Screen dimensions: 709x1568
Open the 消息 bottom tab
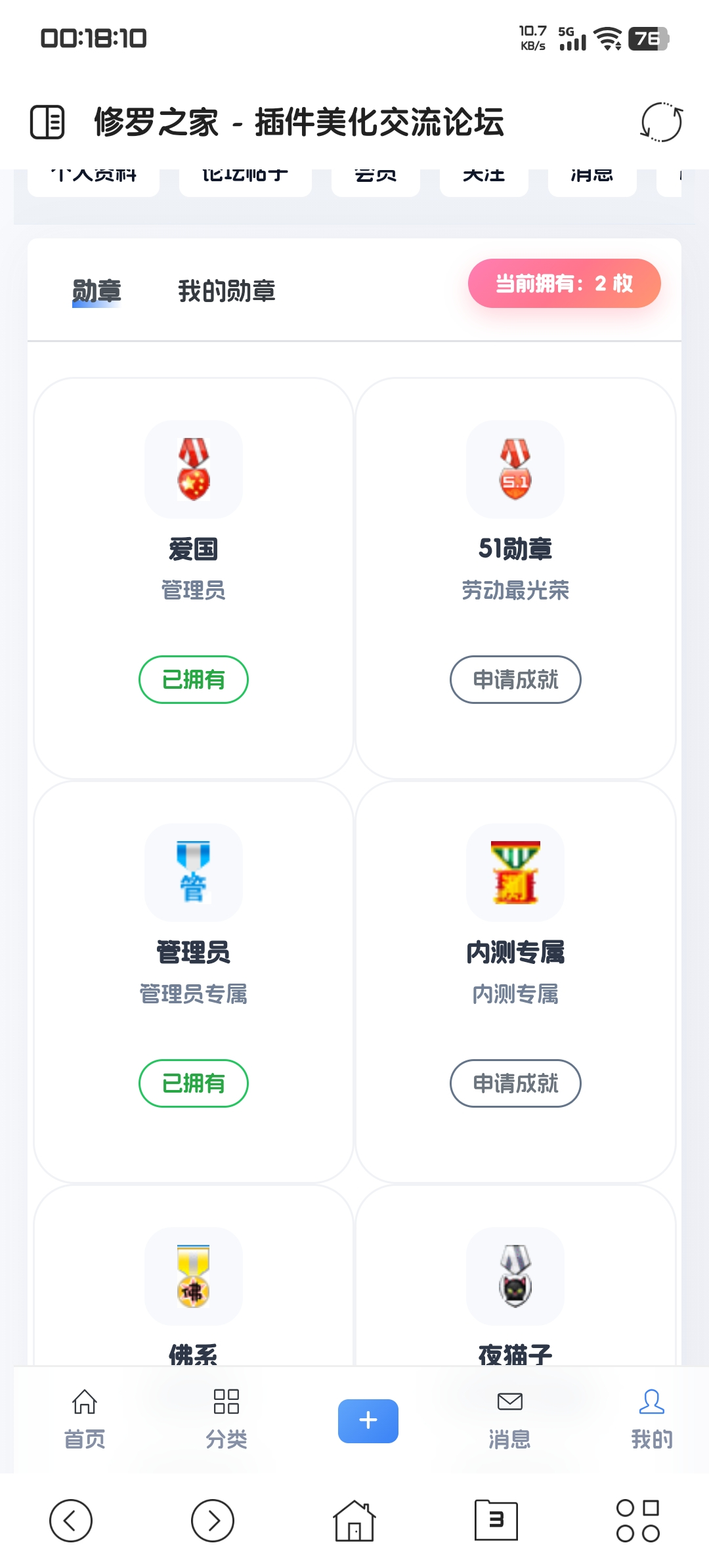pos(509,1420)
